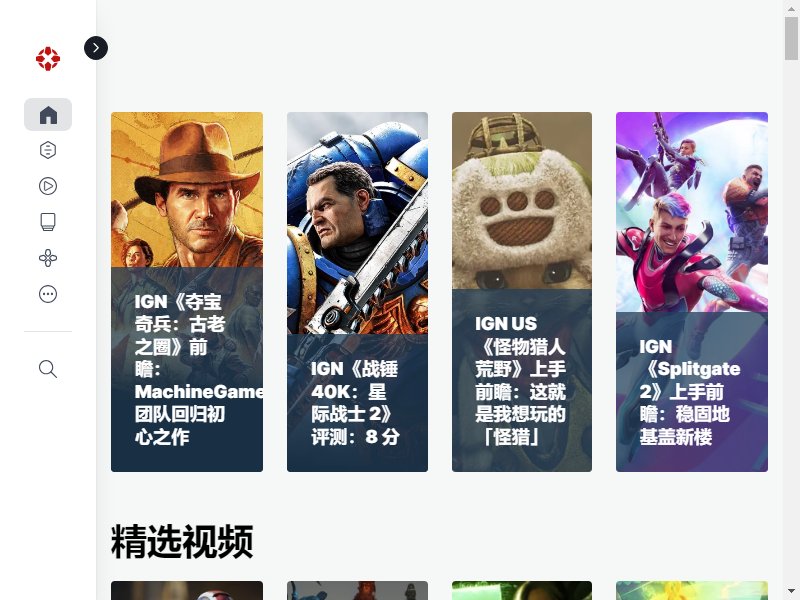Go to the home icon in sidebar
Viewport: 800px width, 600px height.
click(x=48, y=115)
